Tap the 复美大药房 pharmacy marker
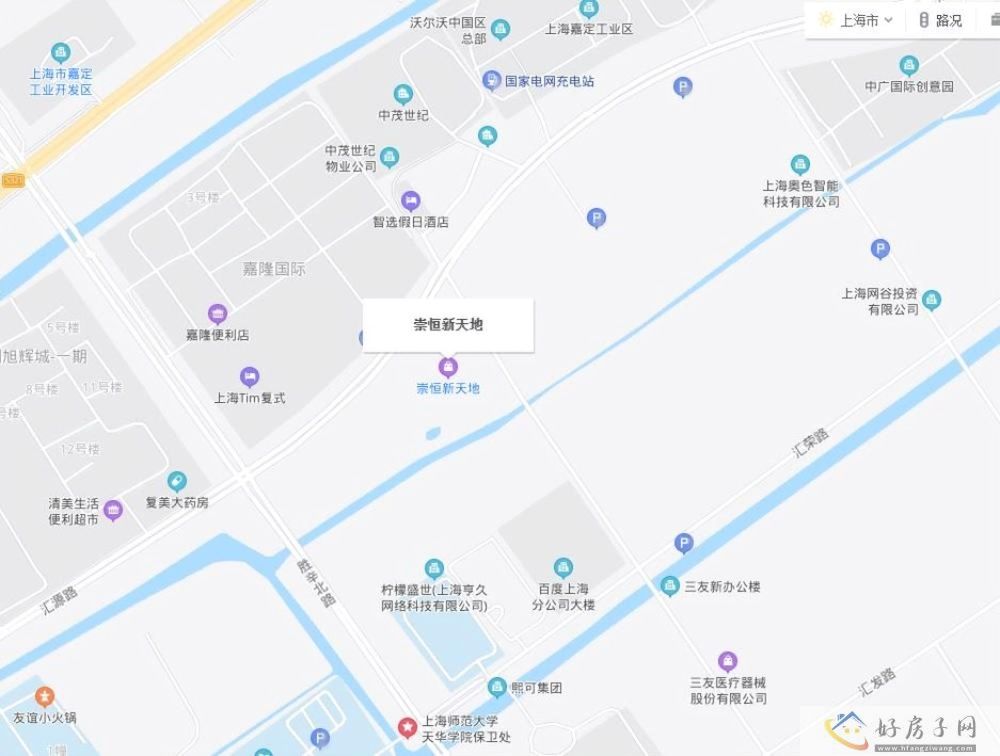The height and width of the screenshot is (756, 1000). tap(177, 482)
